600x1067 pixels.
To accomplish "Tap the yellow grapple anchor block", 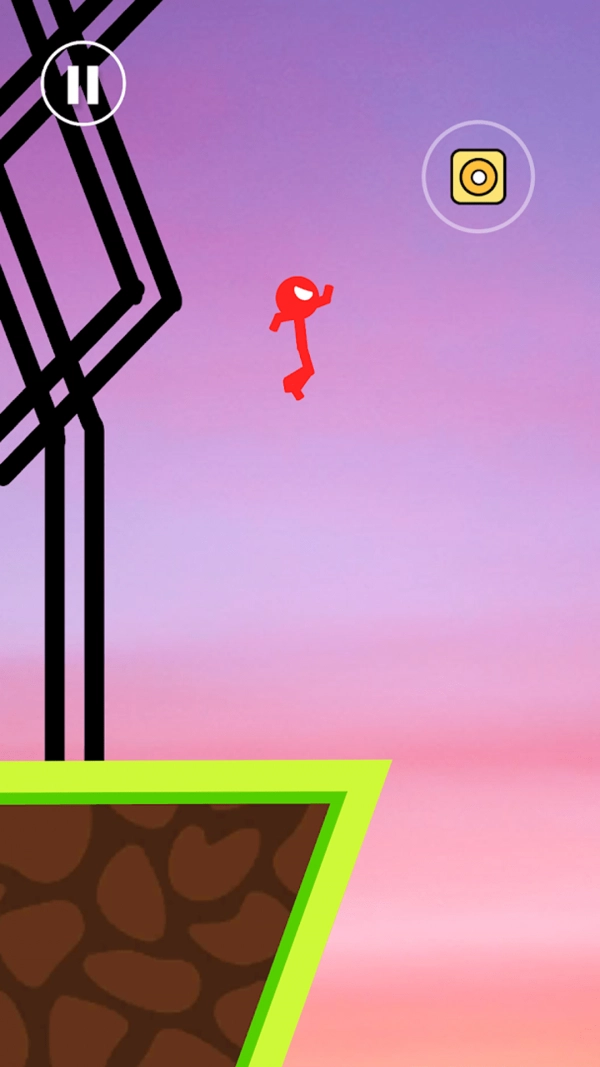I will [478, 177].
